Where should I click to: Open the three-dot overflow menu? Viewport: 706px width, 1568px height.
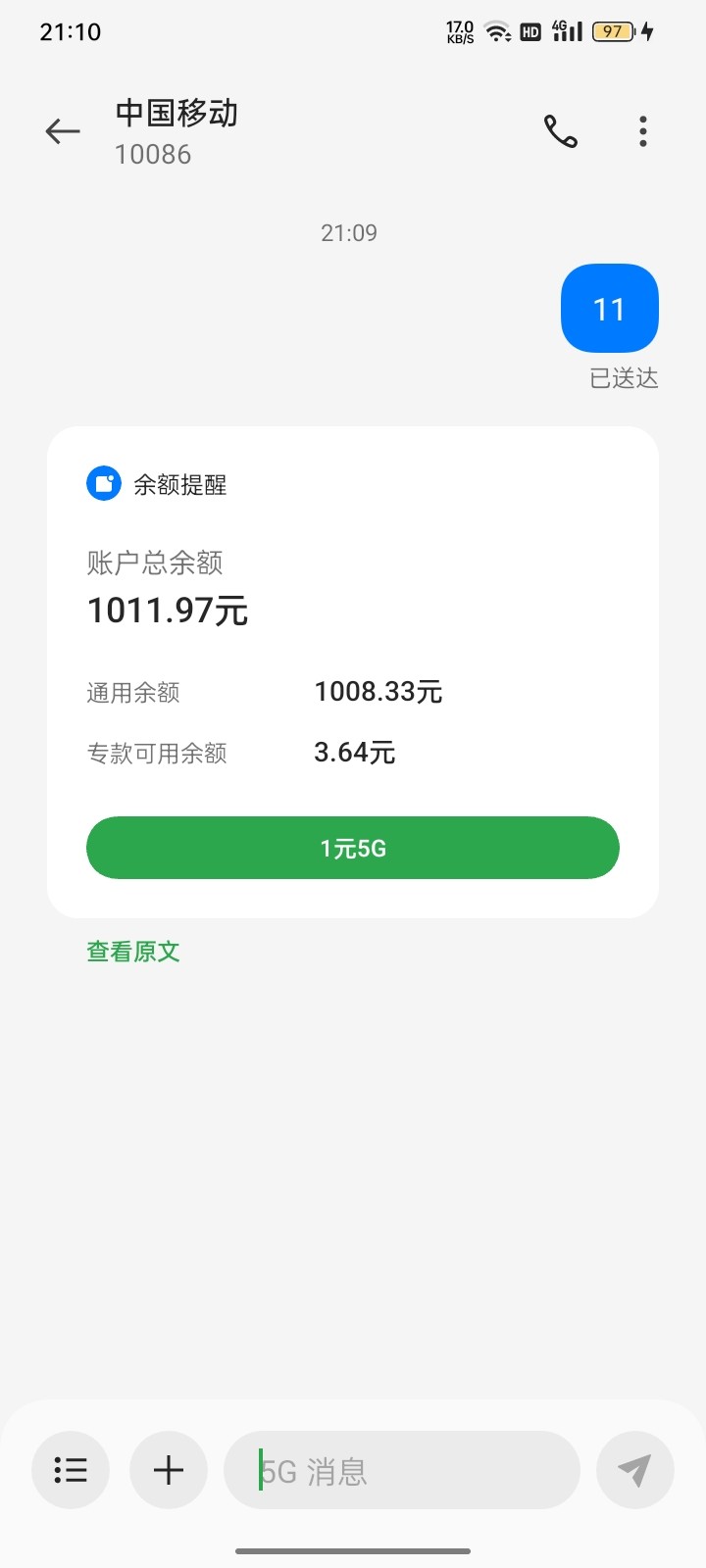click(x=643, y=131)
